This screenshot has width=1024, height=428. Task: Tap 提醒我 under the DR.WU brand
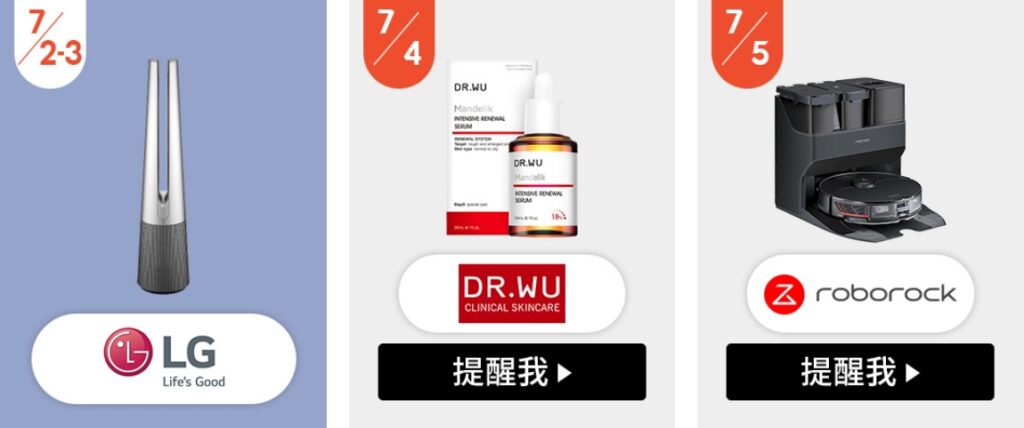click(511, 372)
